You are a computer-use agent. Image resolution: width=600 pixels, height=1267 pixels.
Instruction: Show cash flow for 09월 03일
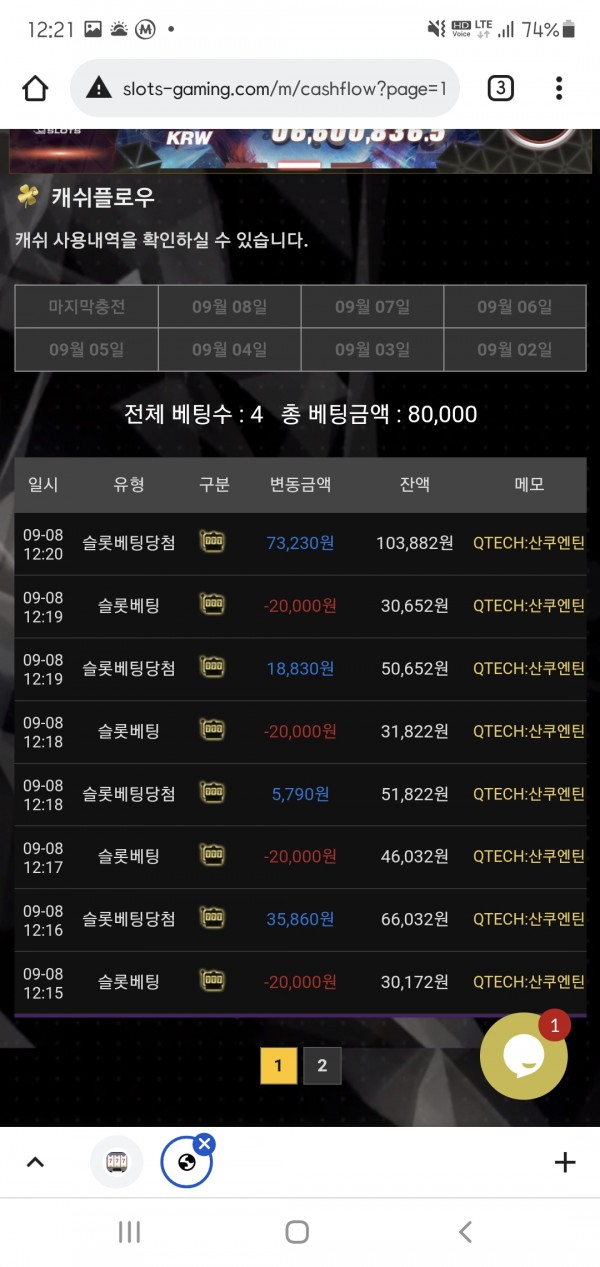coord(372,350)
